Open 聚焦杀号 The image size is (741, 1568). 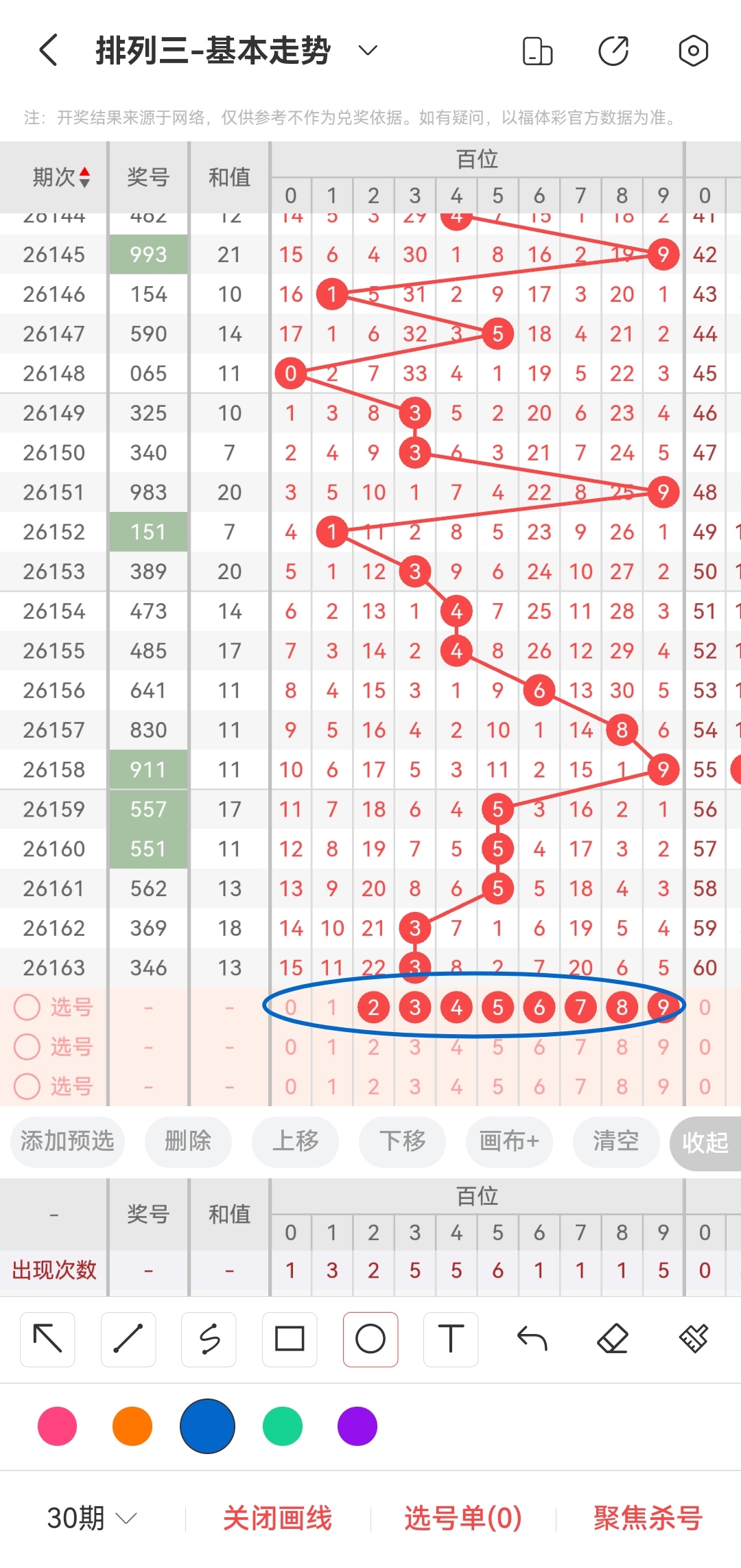click(648, 1518)
